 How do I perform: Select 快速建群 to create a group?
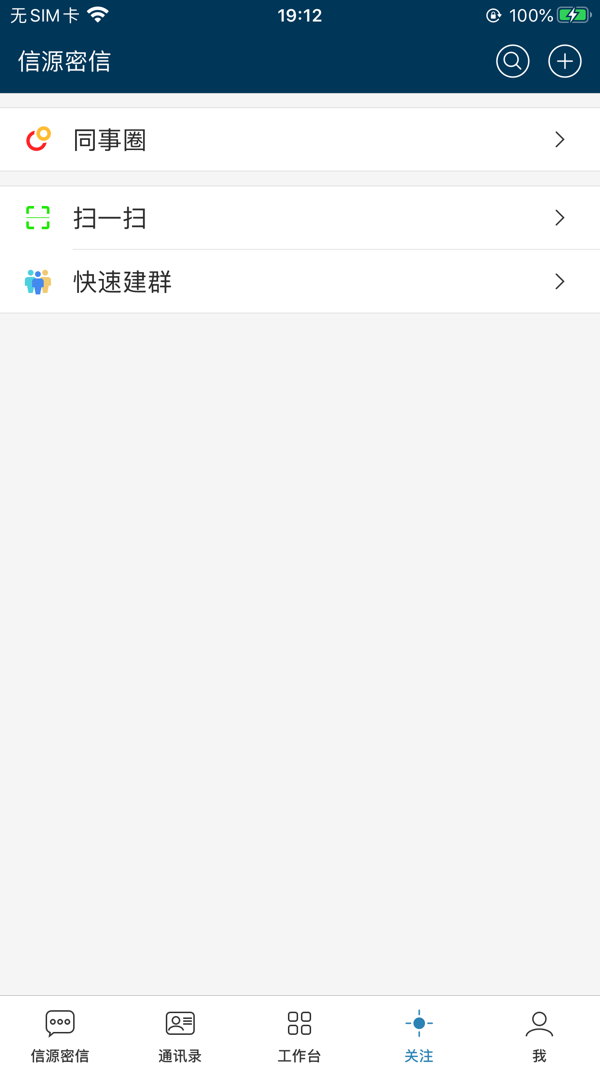tap(300, 282)
